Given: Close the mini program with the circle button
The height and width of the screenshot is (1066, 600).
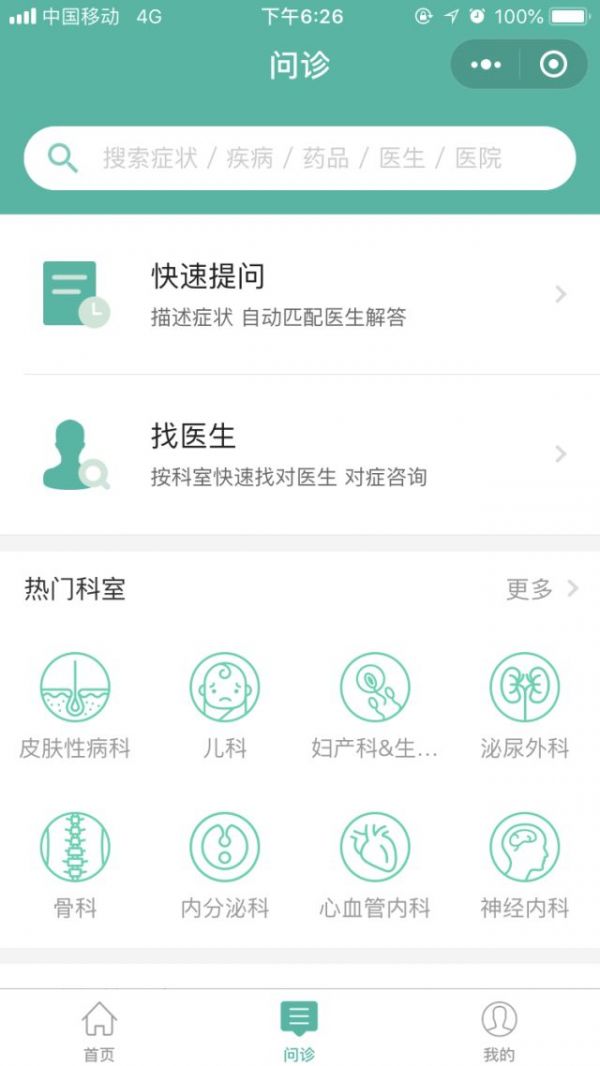Looking at the screenshot, I should pos(553,65).
